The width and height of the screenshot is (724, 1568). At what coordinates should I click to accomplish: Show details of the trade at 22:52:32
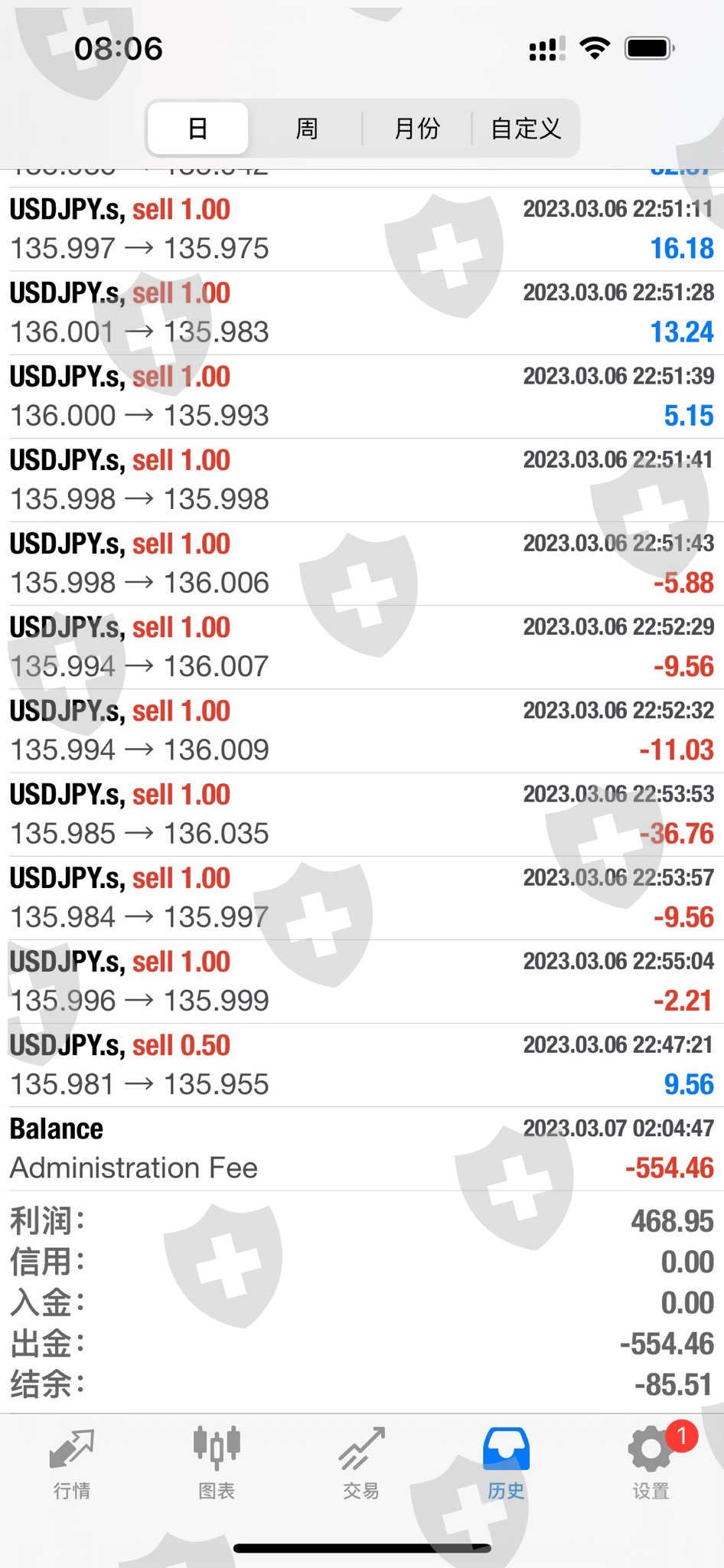point(361,730)
